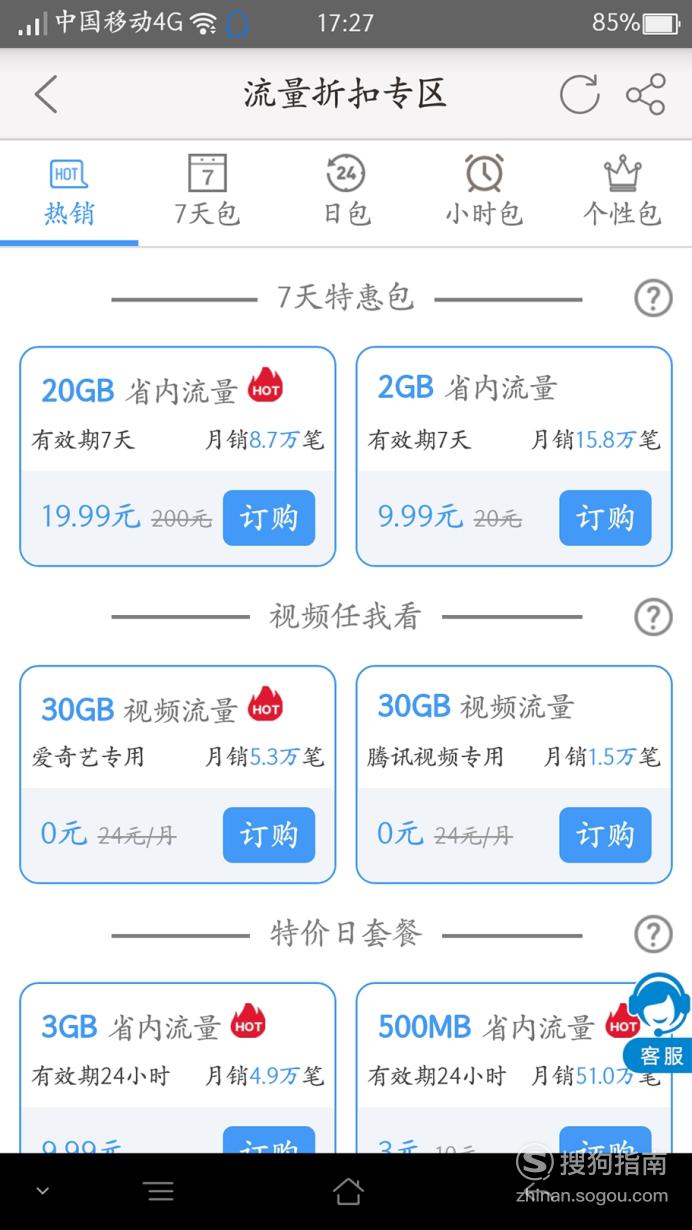Screen dimensions: 692x1230
Task: Switch to the 日包 tab
Action: [346, 193]
